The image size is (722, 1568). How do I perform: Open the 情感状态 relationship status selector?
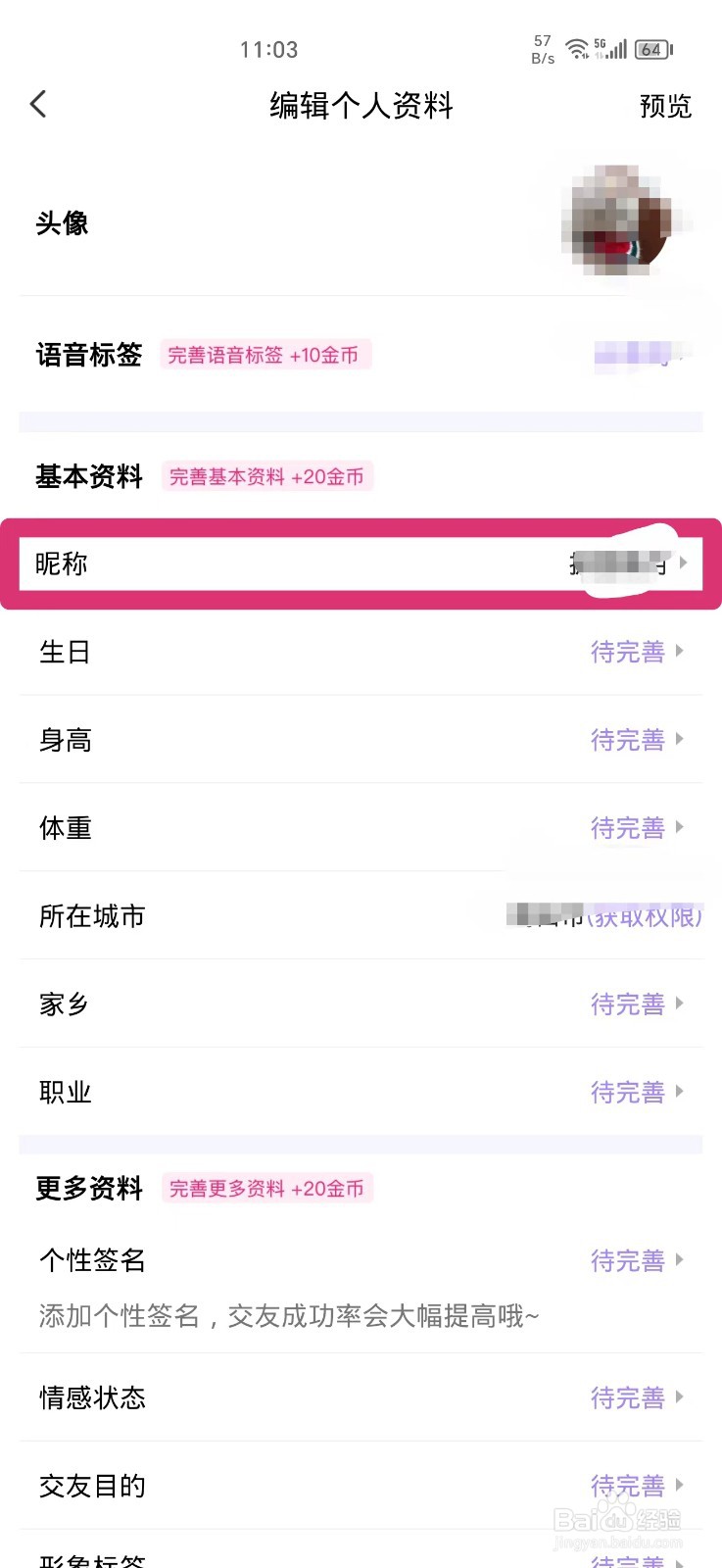coord(361,1398)
